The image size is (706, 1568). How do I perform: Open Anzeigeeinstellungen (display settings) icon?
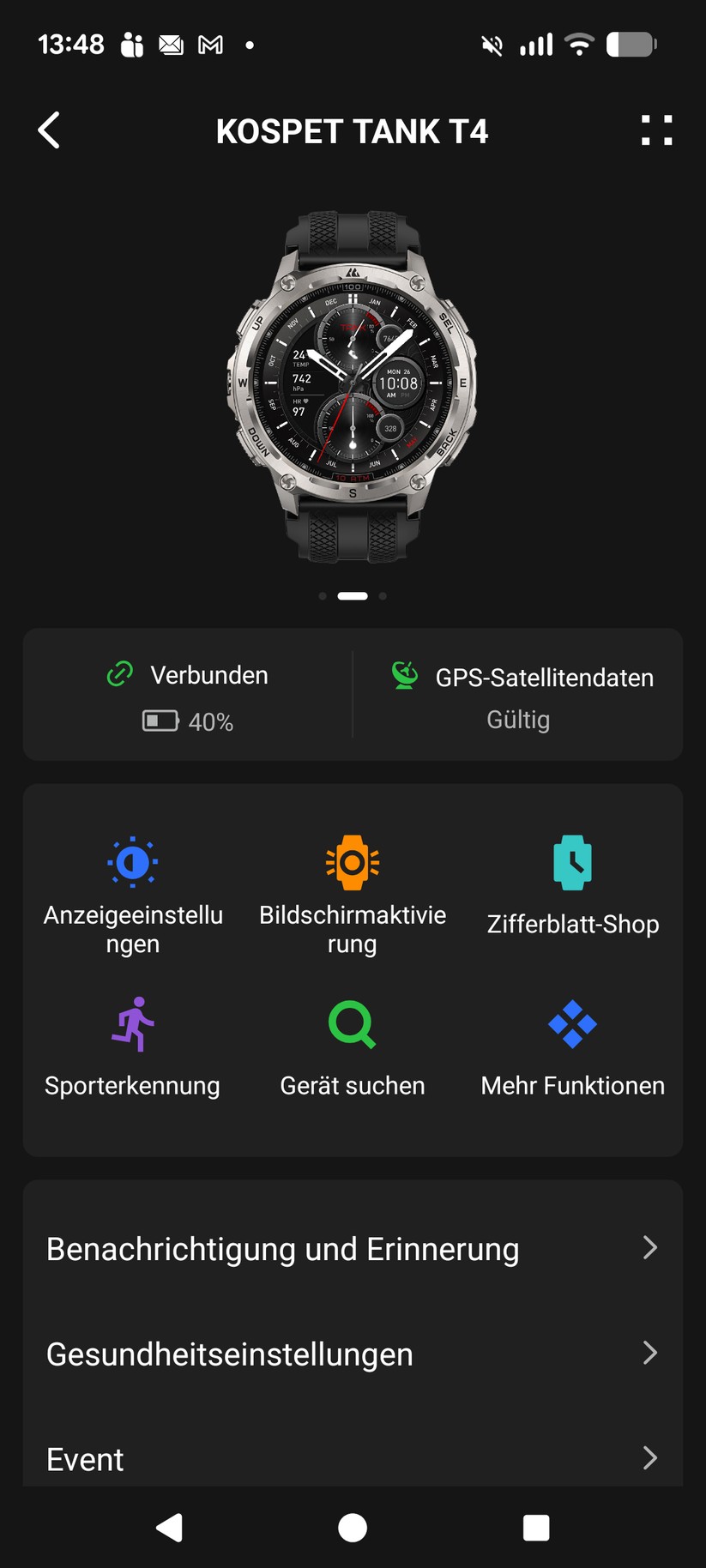132,862
